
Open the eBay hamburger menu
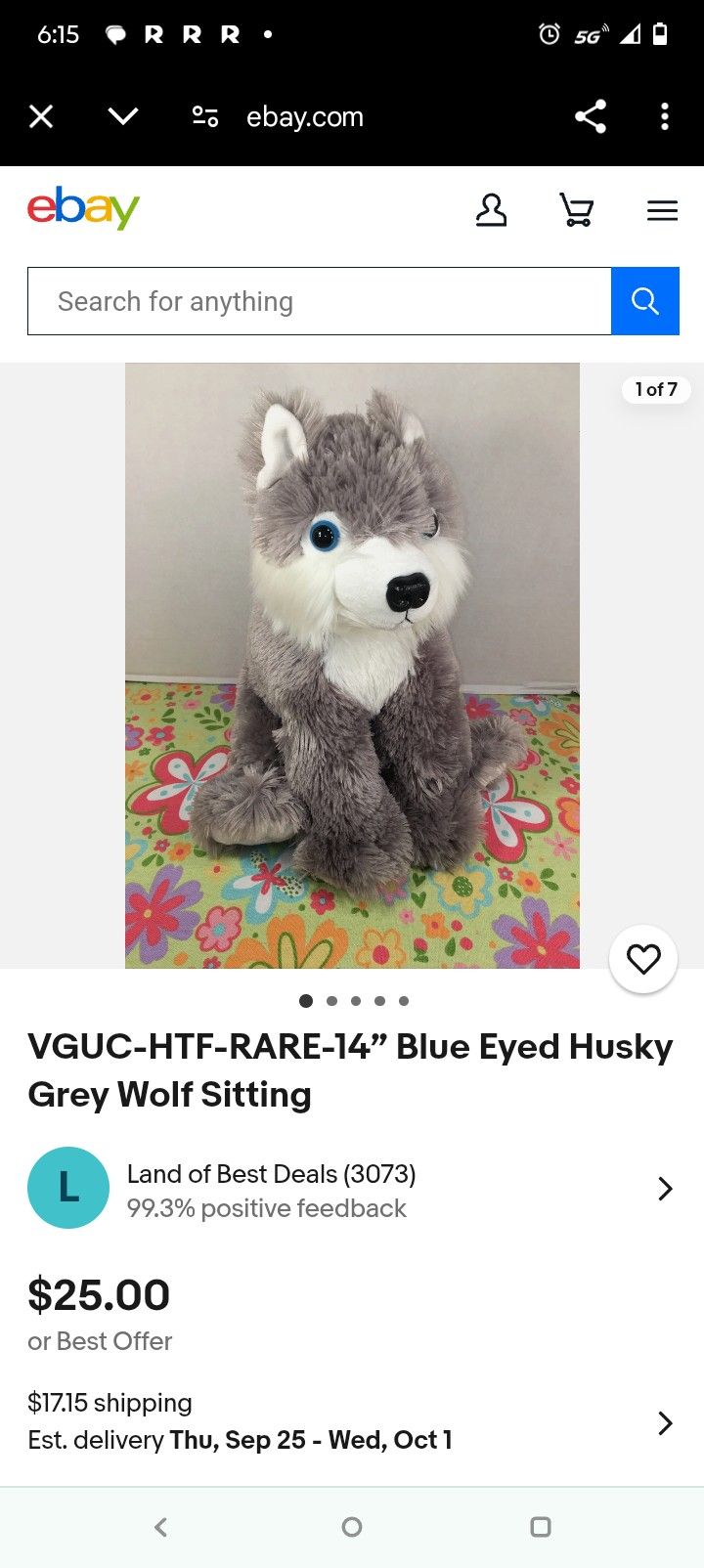pyautogui.click(x=662, y=210)
